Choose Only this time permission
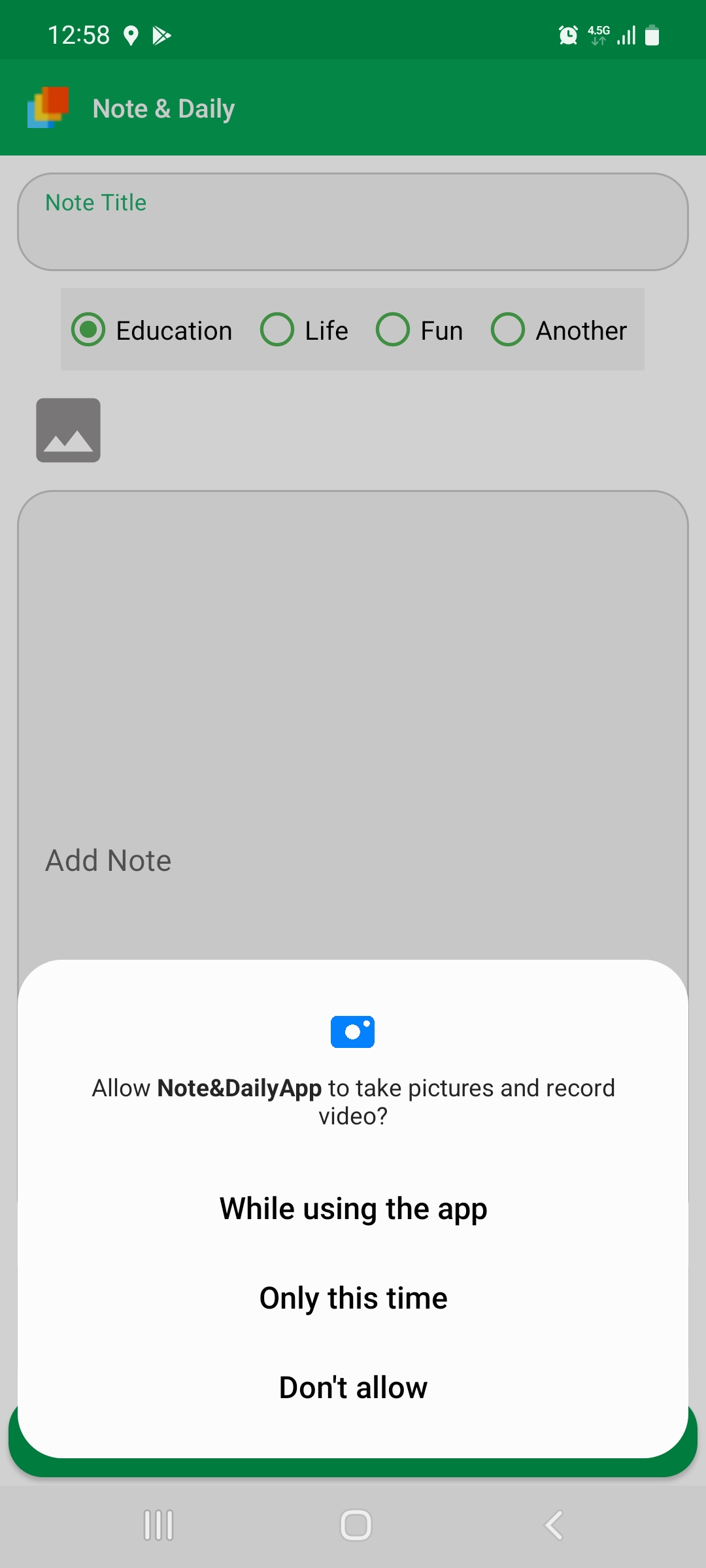 (x=353, y=1298)
